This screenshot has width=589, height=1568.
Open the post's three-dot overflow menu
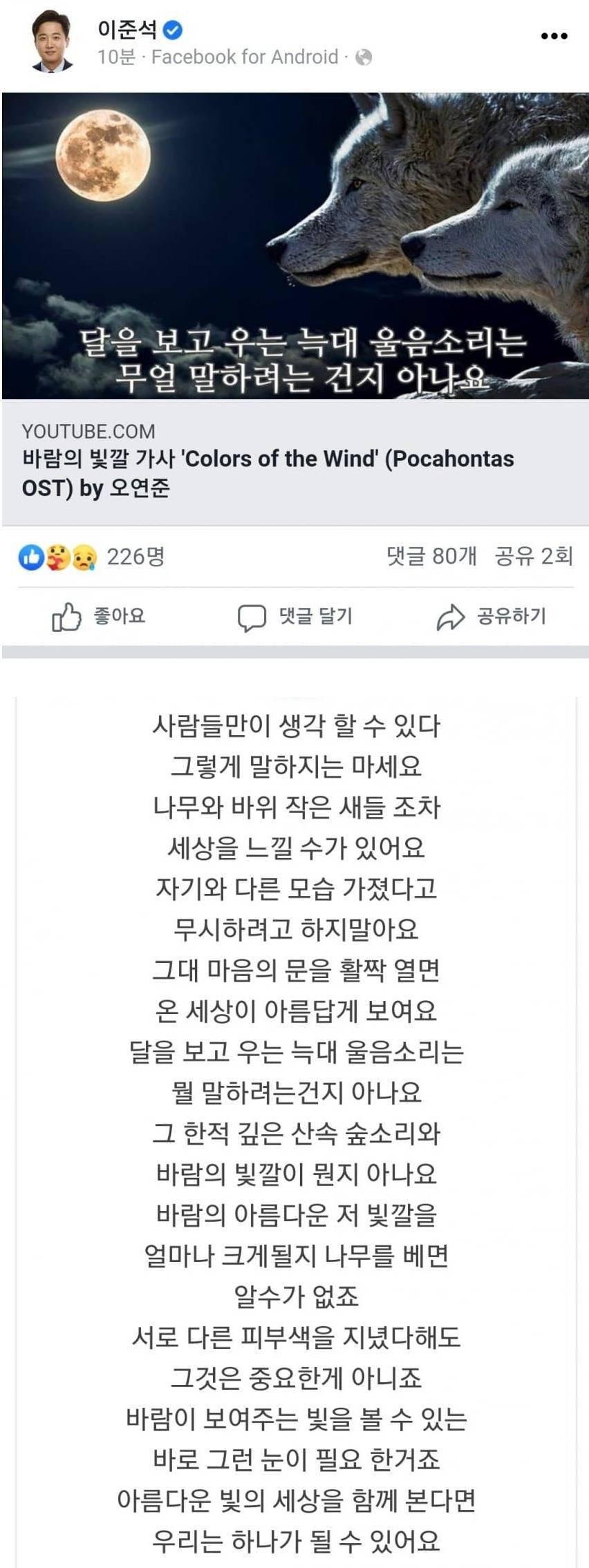pyautogui.click(x=554, y=37)
